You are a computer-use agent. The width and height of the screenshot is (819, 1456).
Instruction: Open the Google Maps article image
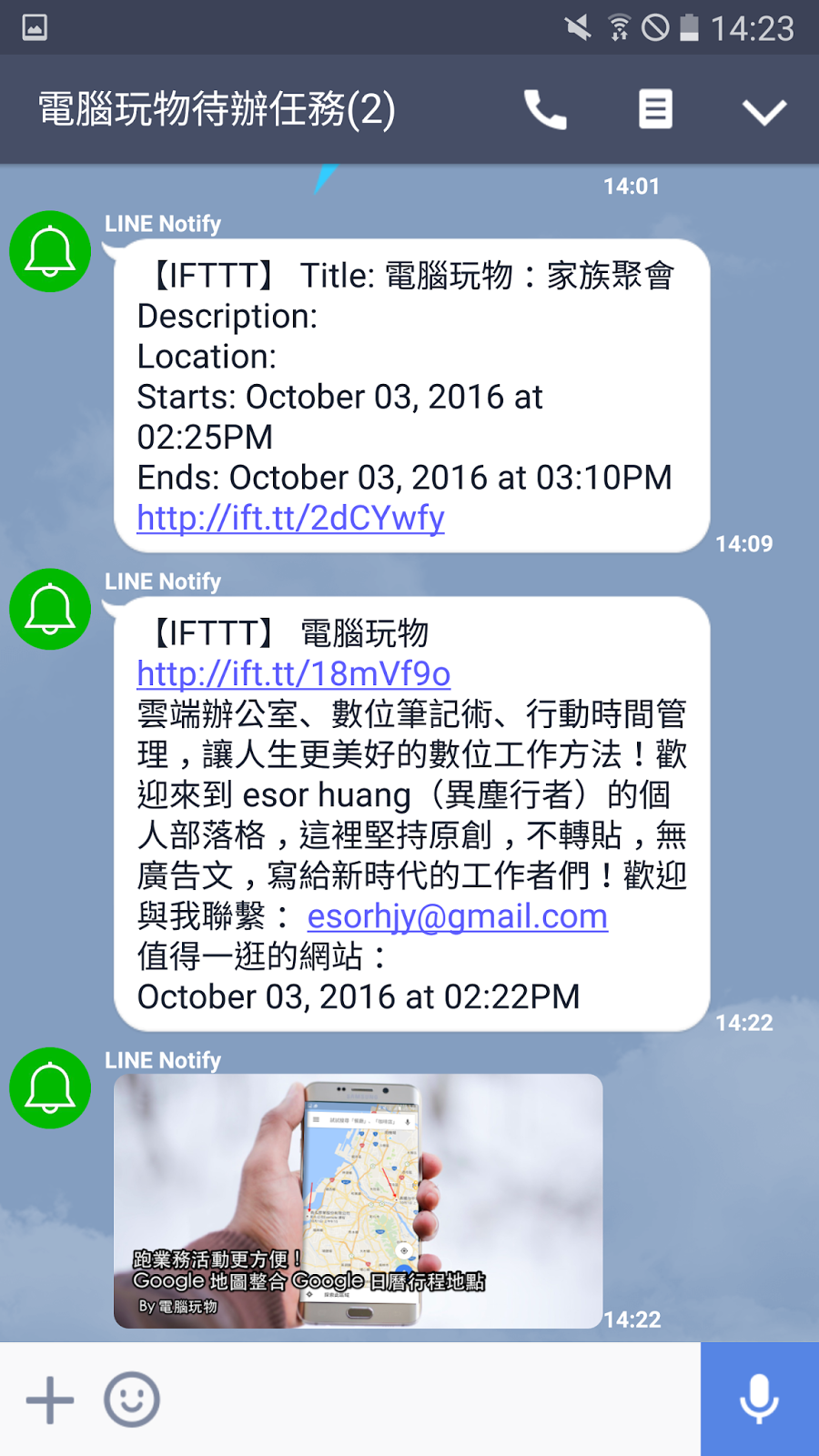pos(358,1200)
